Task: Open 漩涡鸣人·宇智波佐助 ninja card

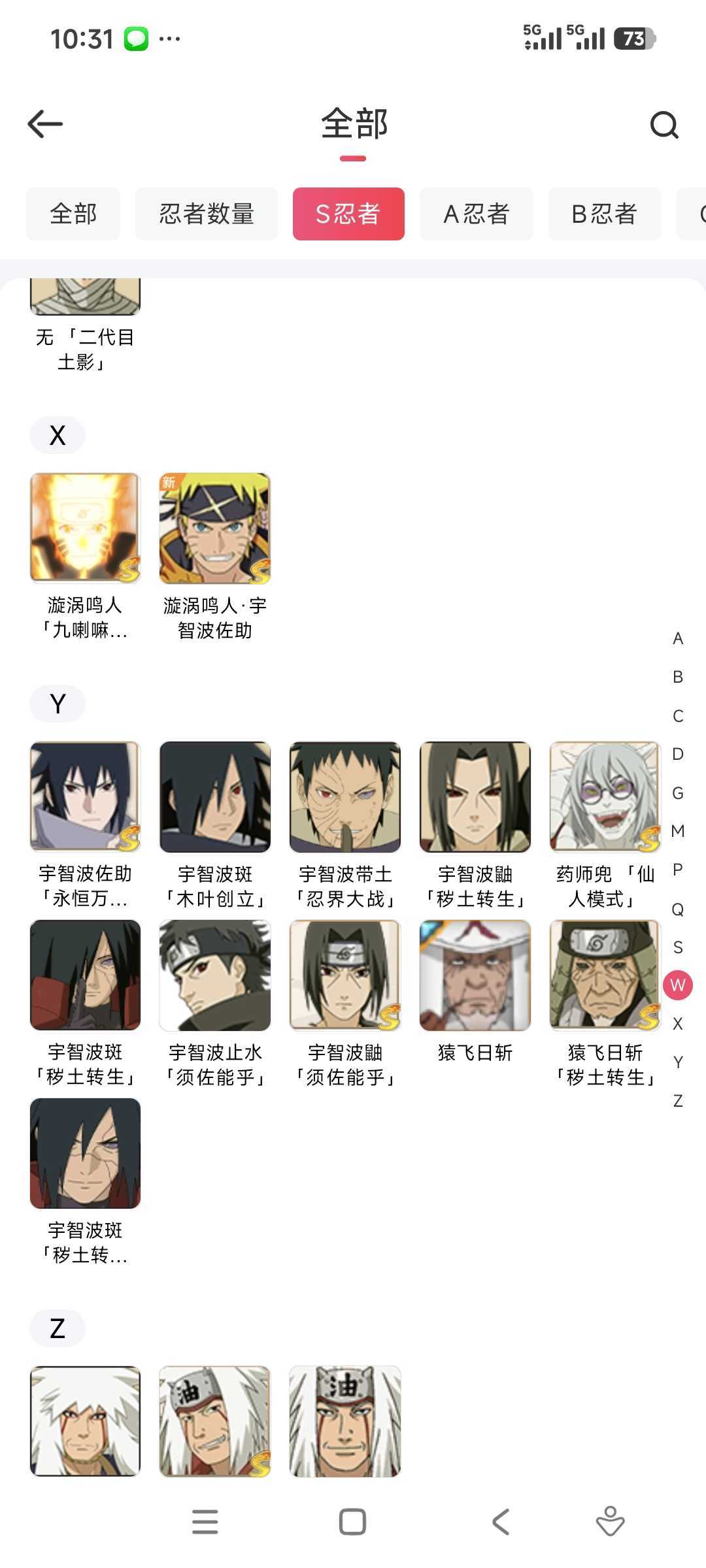Action: (x=215, y=528)
